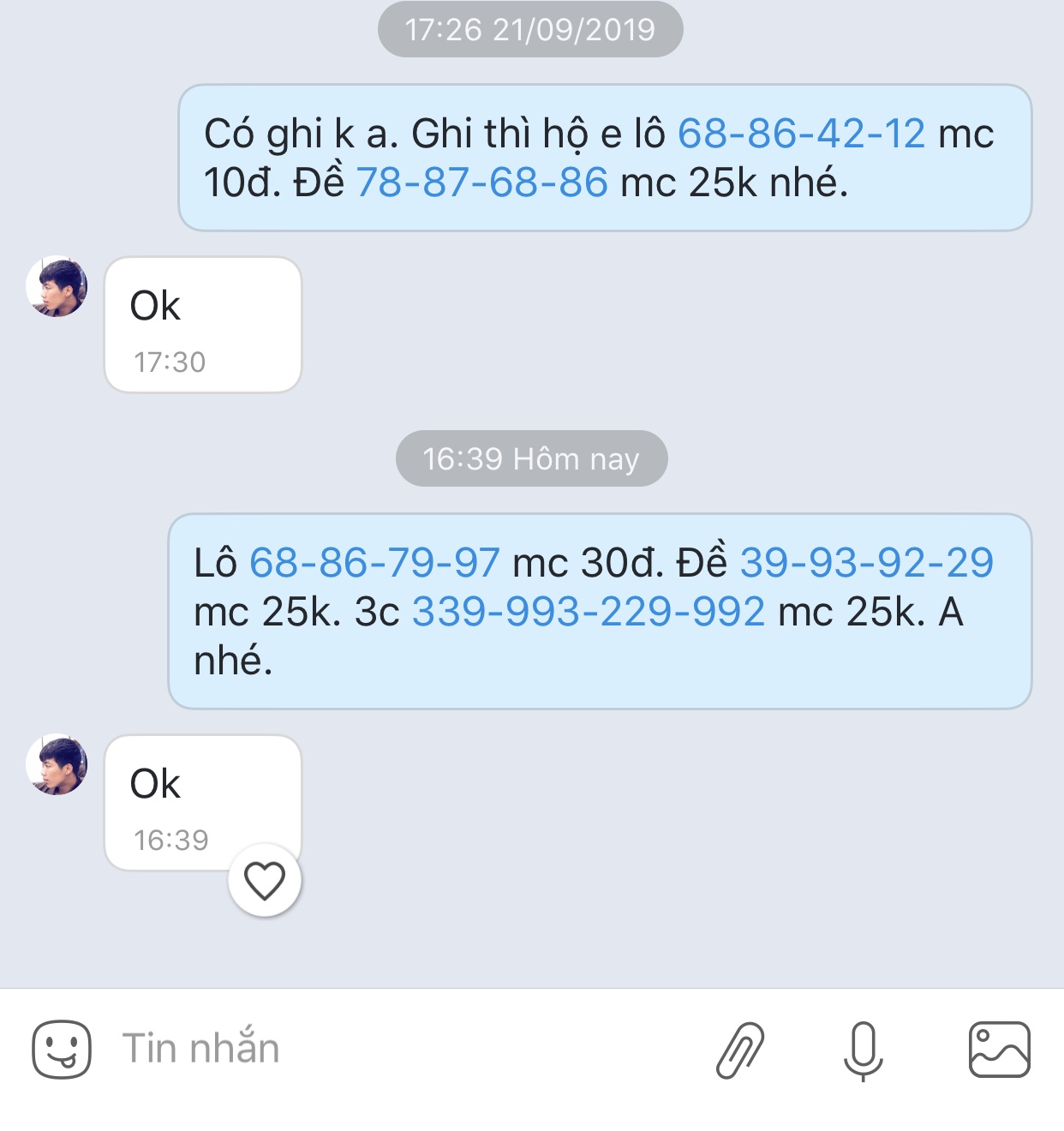Image resolution: width=1064 pixels, height=1131 pixels.
Task: Open the sticker emoji picker
Action: [61, 1049]
